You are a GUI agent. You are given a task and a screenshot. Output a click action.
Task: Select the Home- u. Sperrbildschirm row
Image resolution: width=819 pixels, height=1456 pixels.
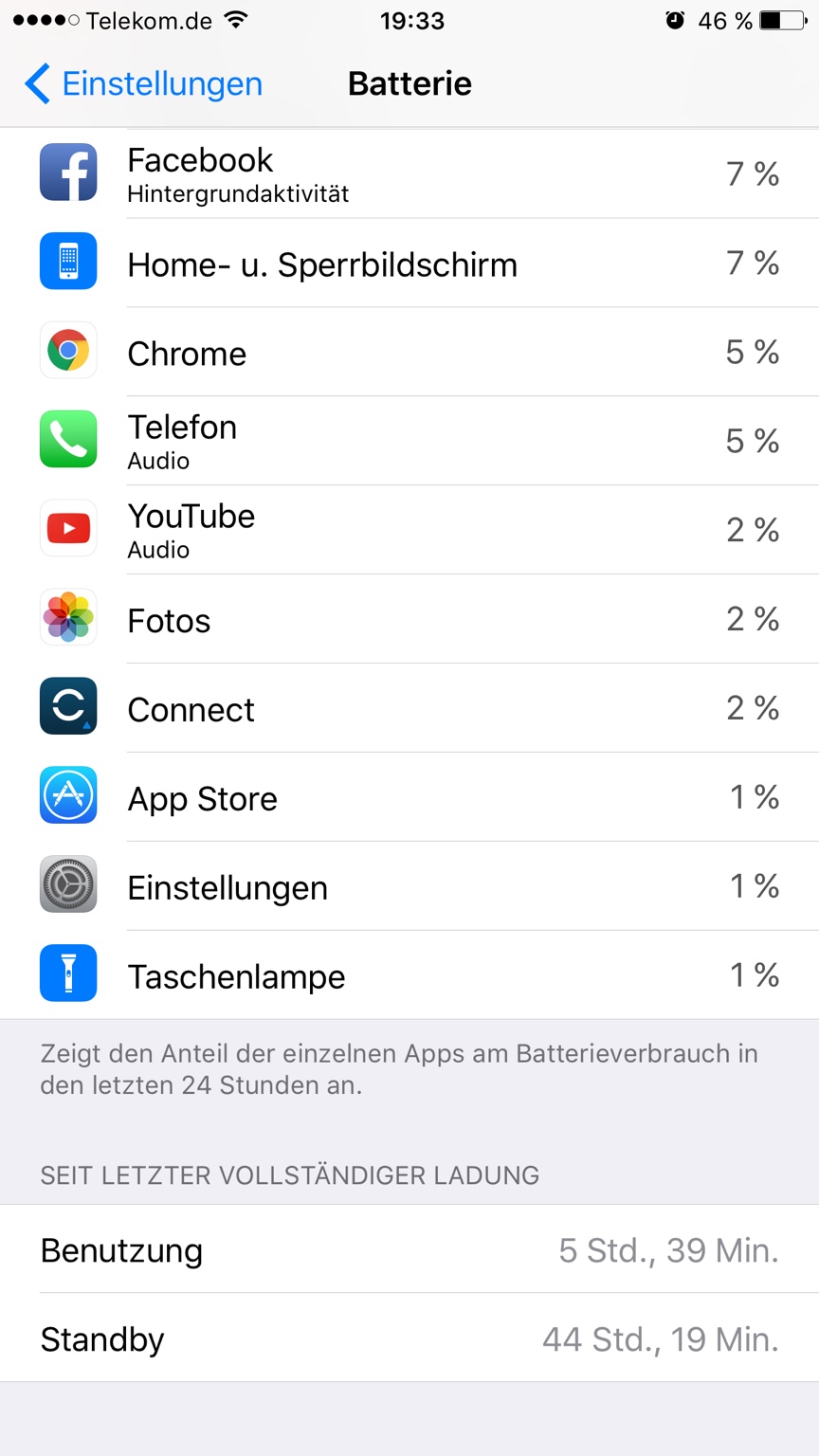coord(409,263)
